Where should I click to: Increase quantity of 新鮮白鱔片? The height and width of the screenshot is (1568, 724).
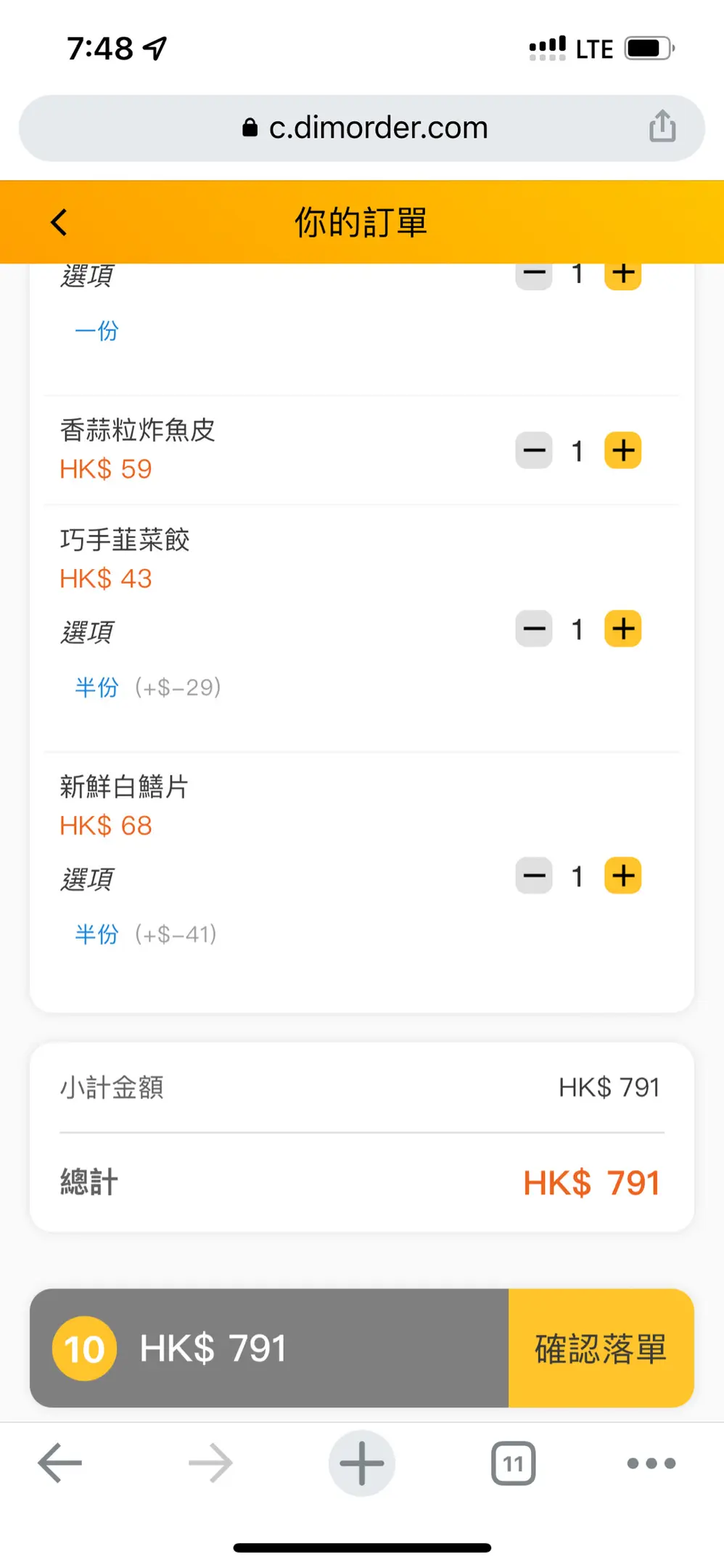point(623,875)
